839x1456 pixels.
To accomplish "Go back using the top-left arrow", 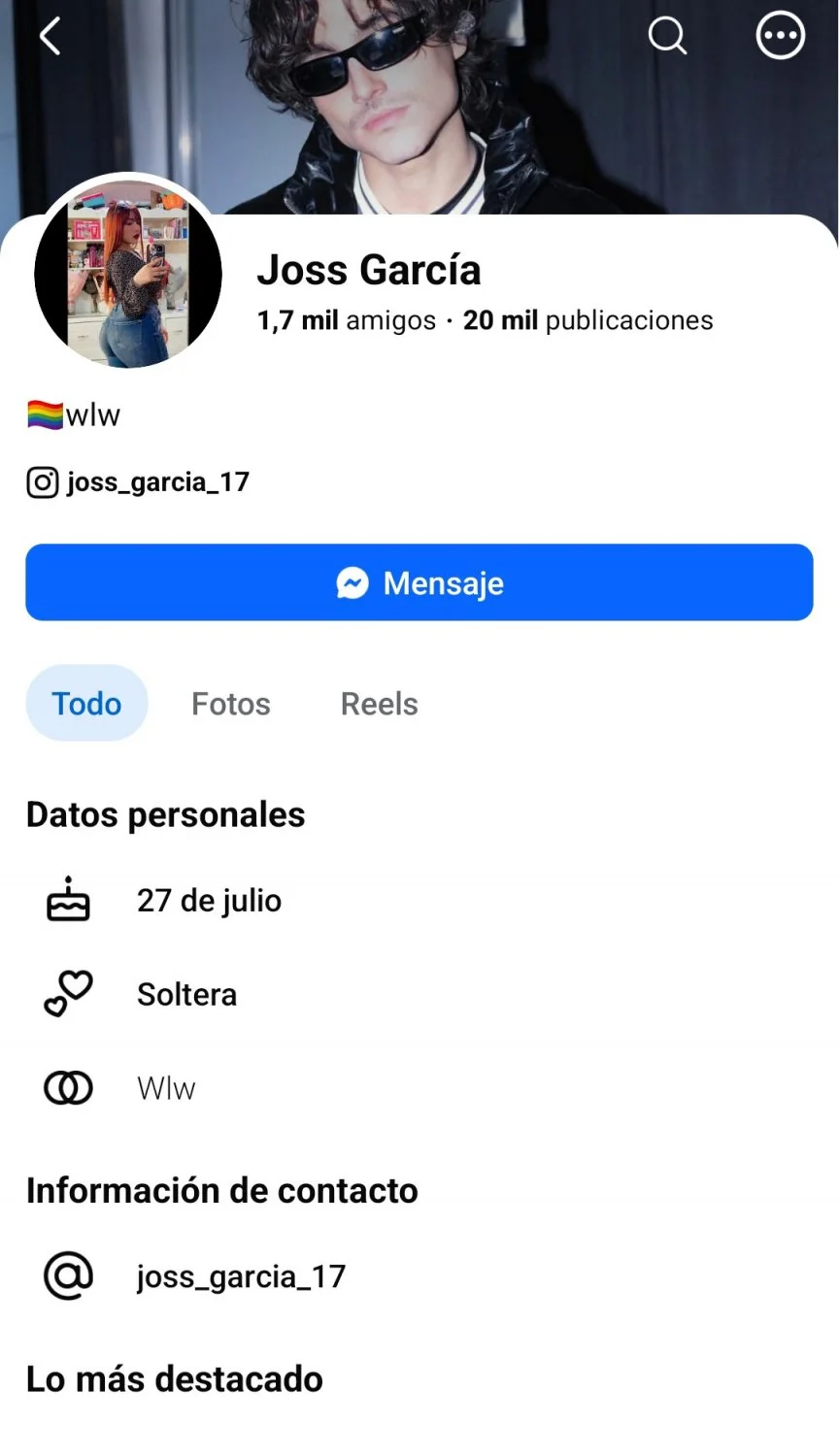I will tap(50, 37).
